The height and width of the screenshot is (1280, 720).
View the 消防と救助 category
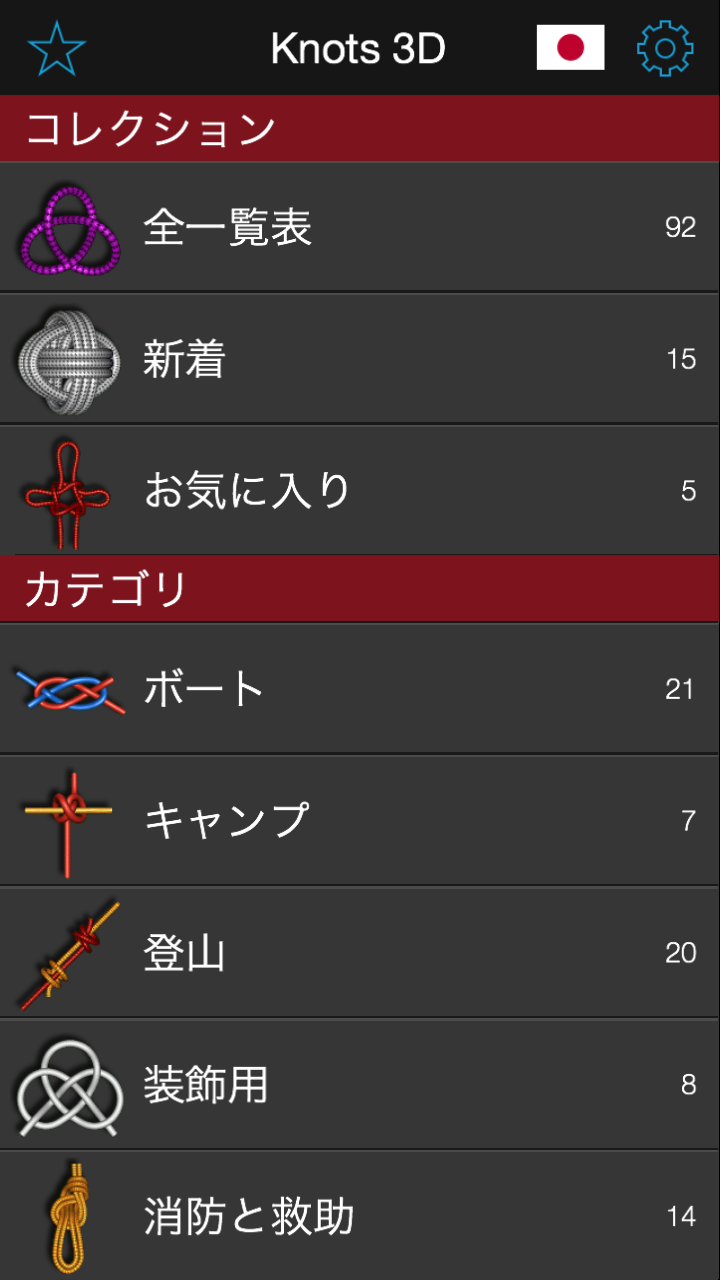(x=360, y=1216)
